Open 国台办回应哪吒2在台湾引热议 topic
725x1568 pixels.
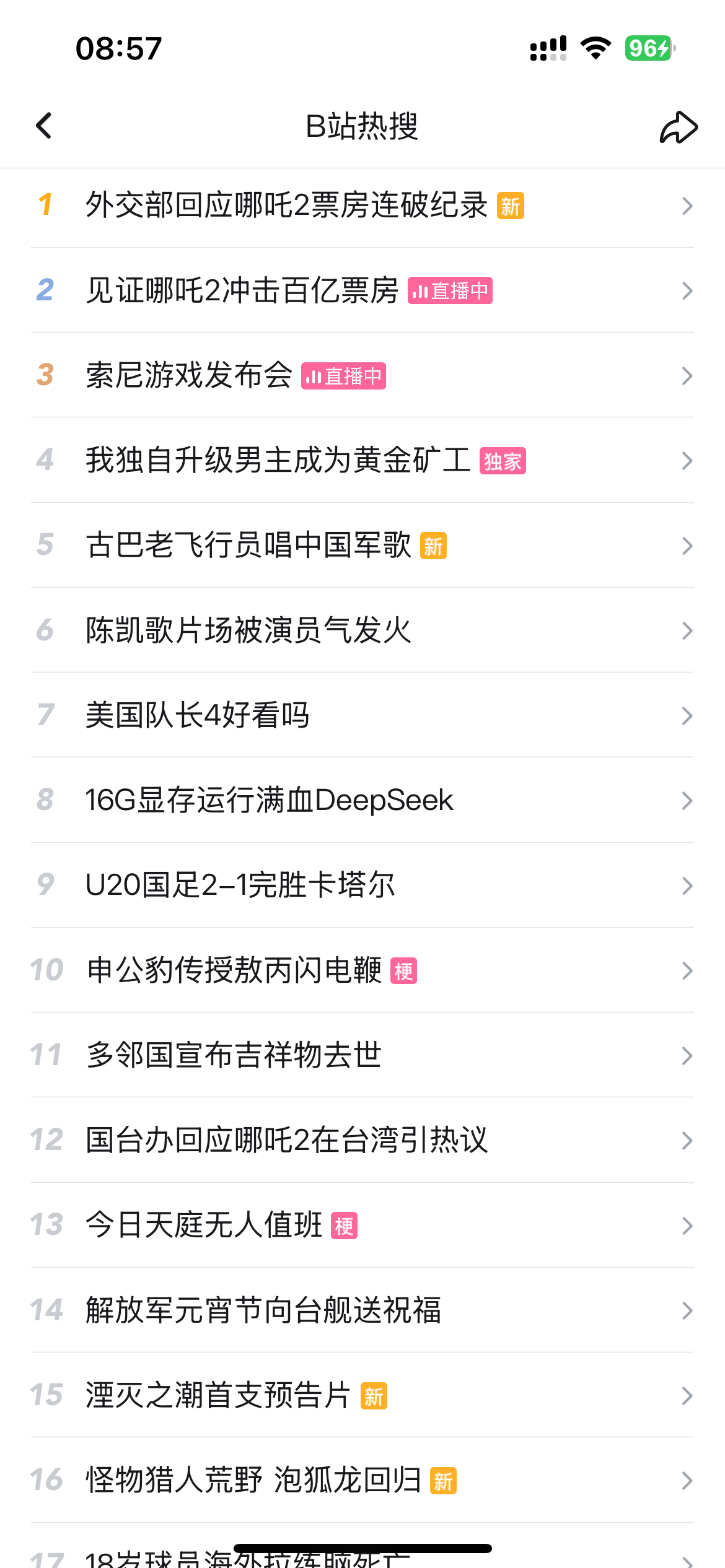tap(286, 1141)
